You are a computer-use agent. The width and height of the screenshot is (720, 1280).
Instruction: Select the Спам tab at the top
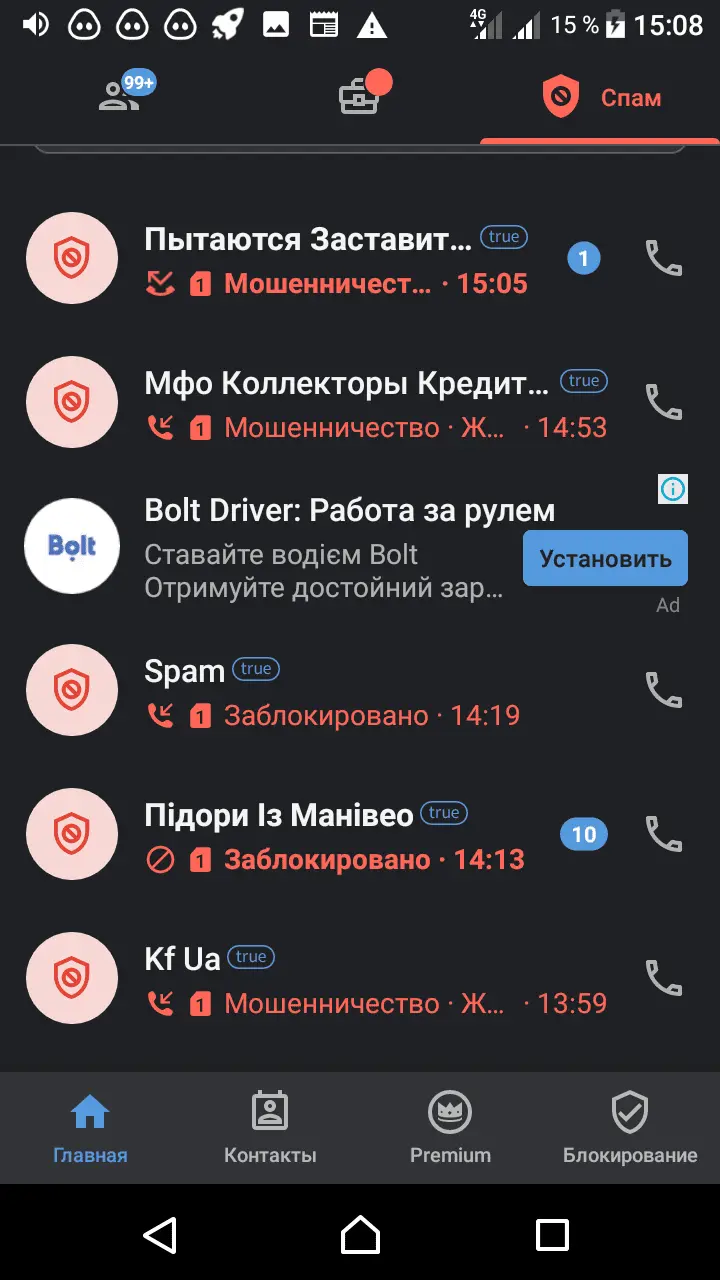(x=600, y=97)
